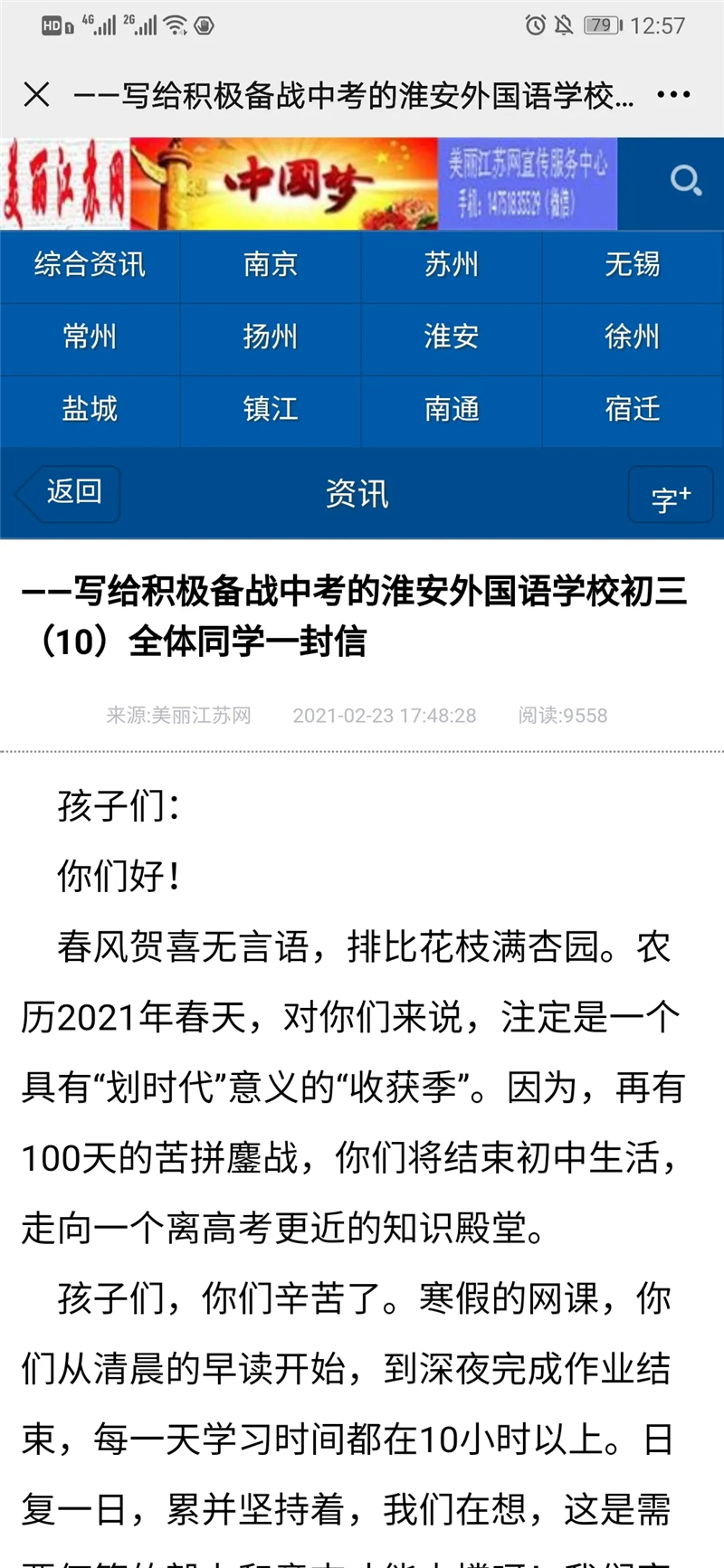Increase font size with 字+ button
Screen dimensions: 724x1568
tap(671, 495)
